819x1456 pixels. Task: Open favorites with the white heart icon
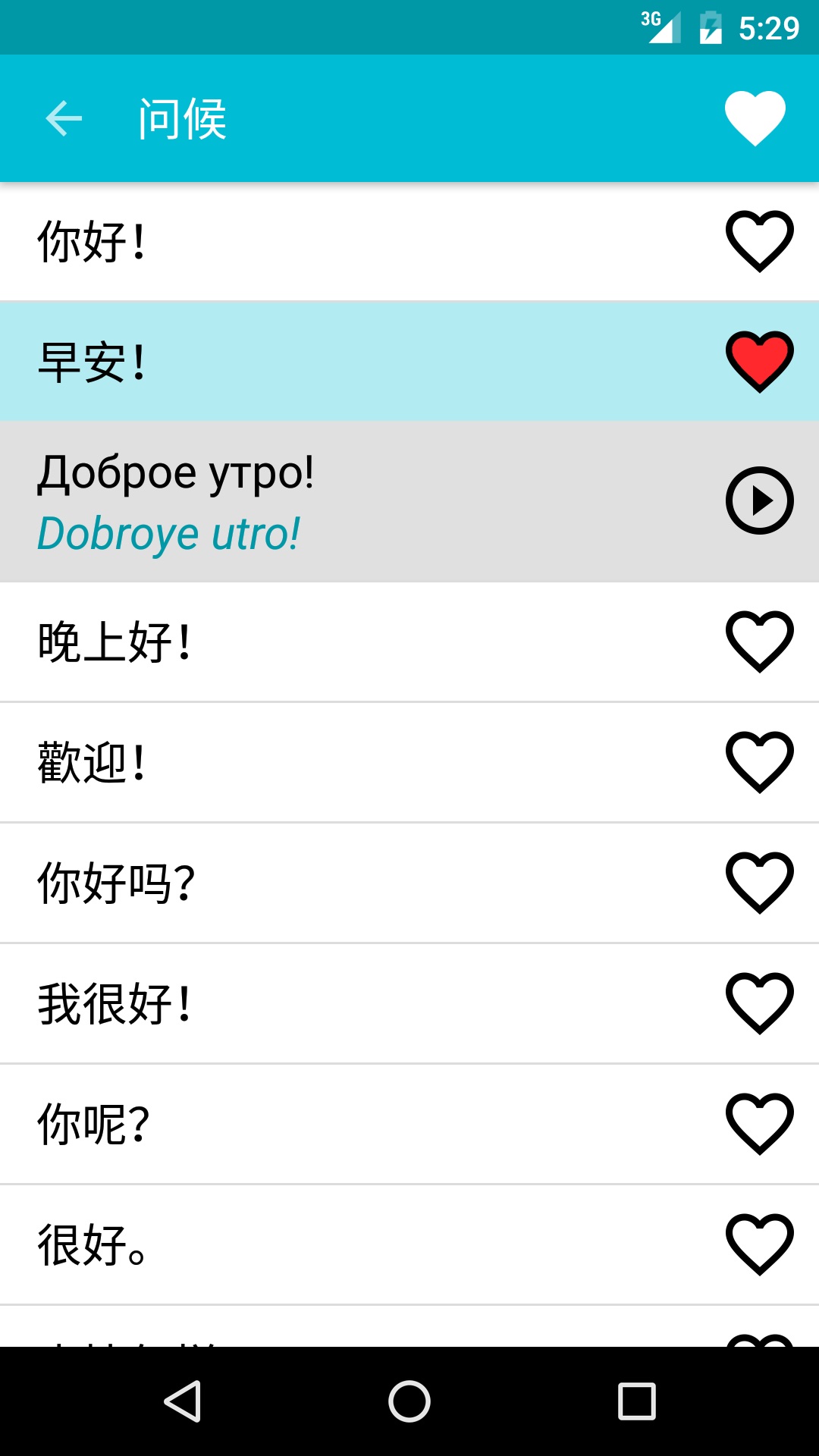(755, 118)
